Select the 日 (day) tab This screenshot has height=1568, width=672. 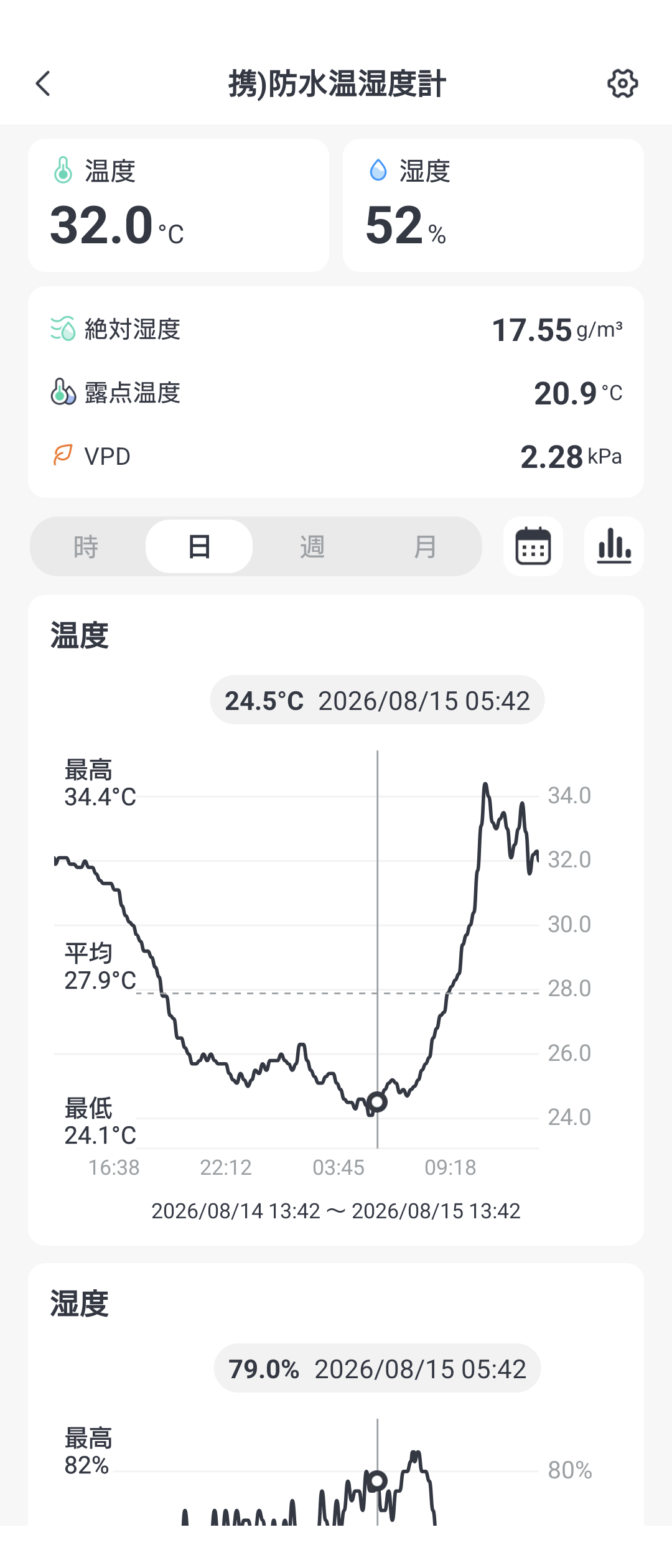coord(199,546)
